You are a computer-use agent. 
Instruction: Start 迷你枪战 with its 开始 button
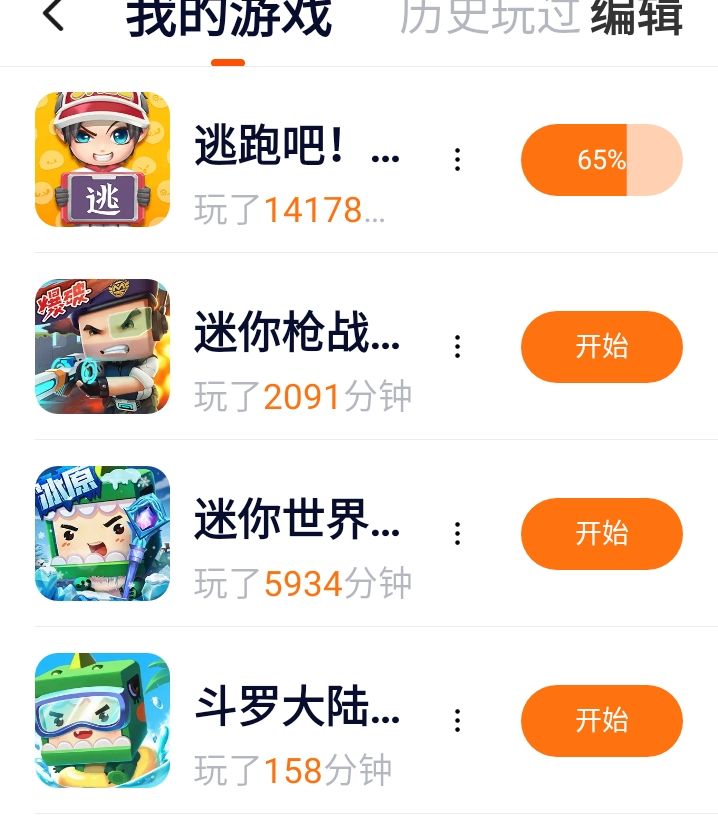601,347
